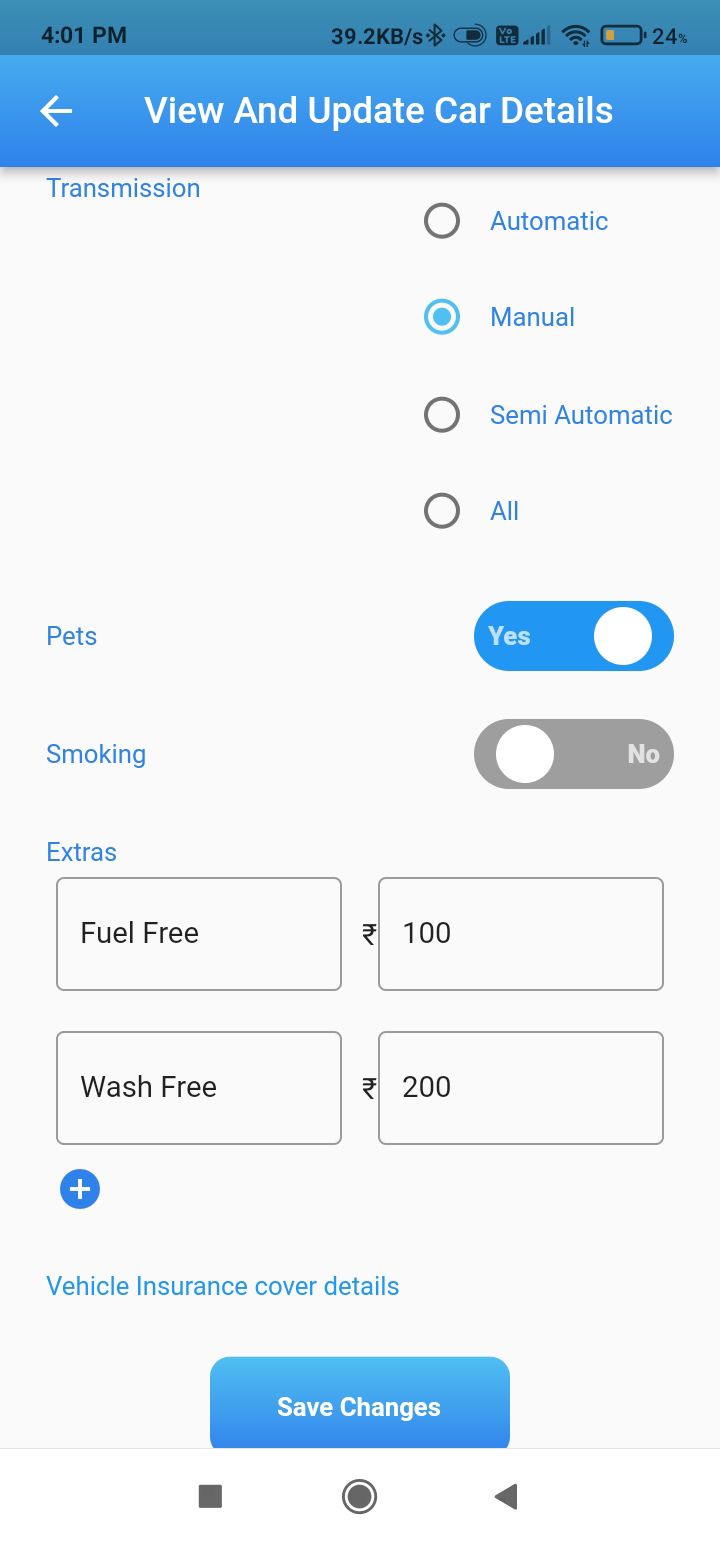This screenshot has height=1544, width=720.
Task: Open recent apps from the navigation bar
Action: [x=210, y=1496]
